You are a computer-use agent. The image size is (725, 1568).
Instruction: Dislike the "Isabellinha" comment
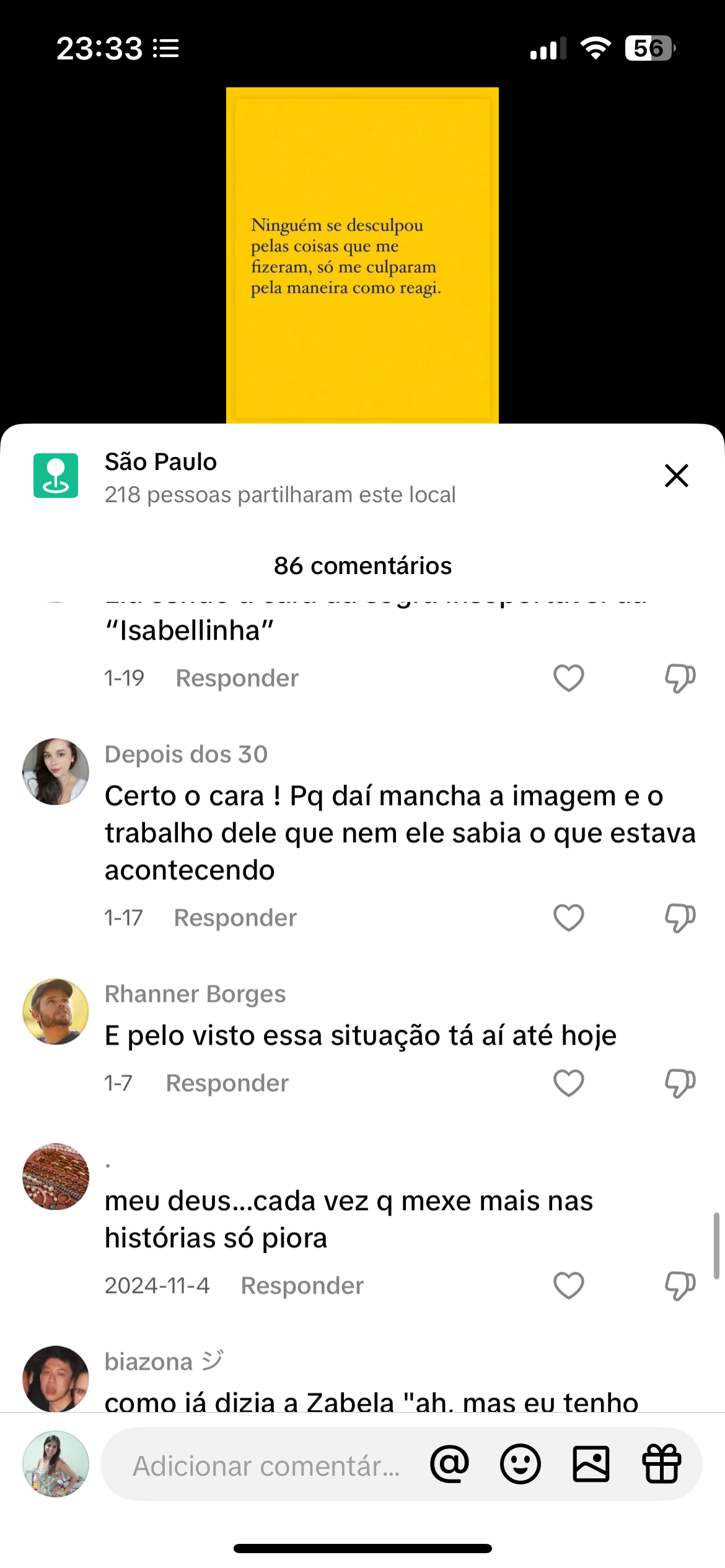pos(680,677)
